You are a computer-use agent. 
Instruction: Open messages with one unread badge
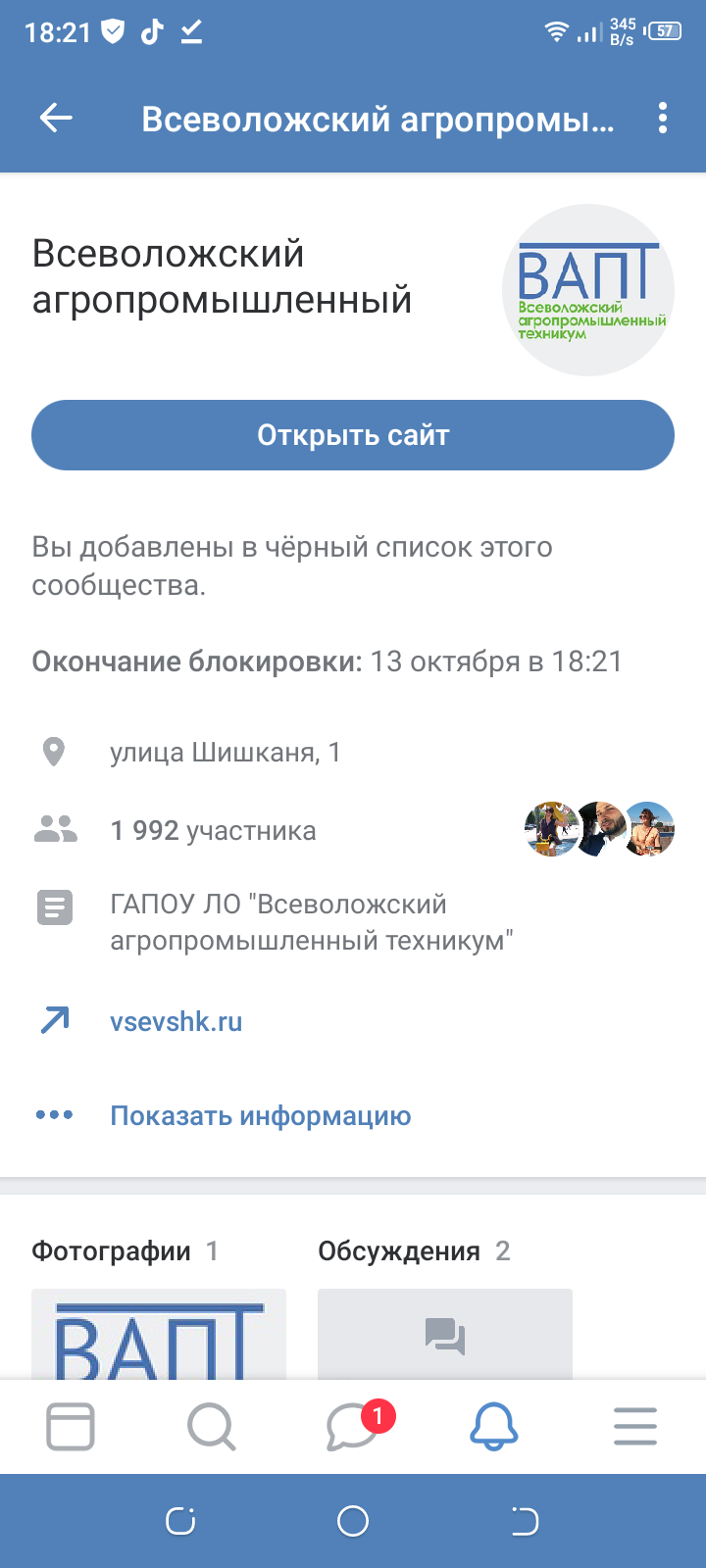pyautogui.click(x=353, y=1427)
